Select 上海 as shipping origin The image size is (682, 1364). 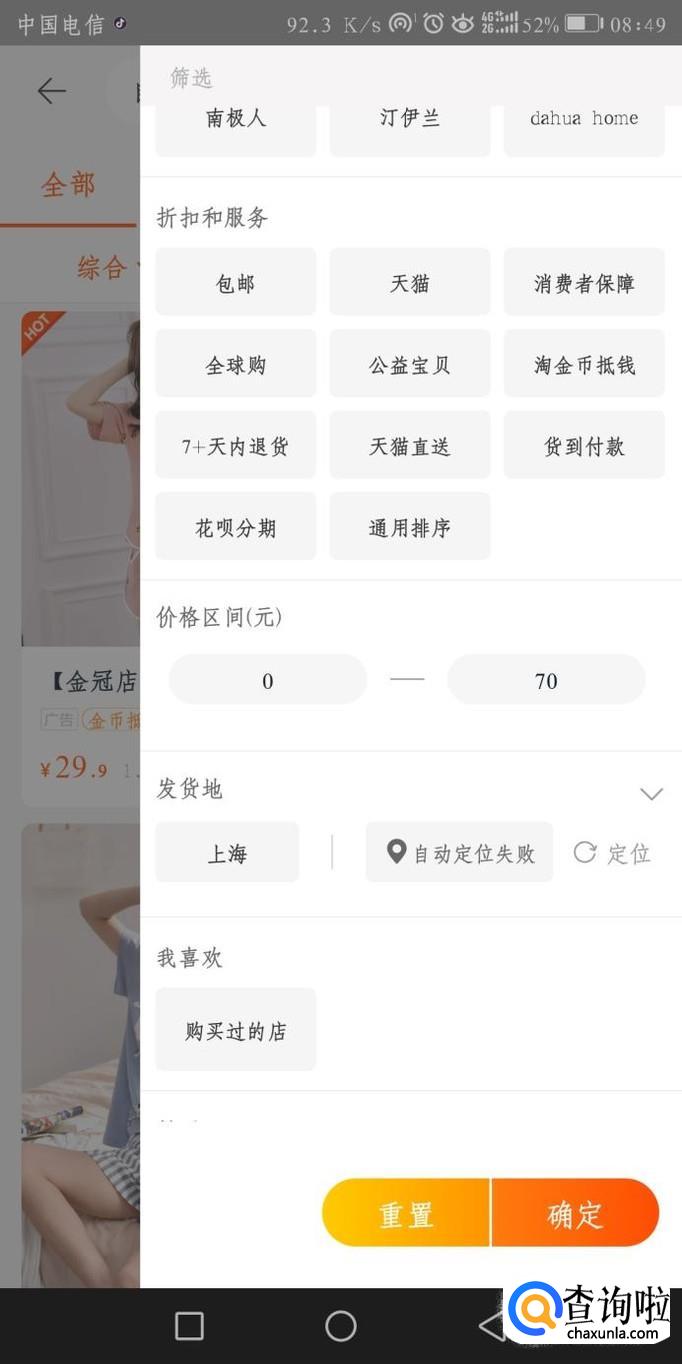[227, 852]
